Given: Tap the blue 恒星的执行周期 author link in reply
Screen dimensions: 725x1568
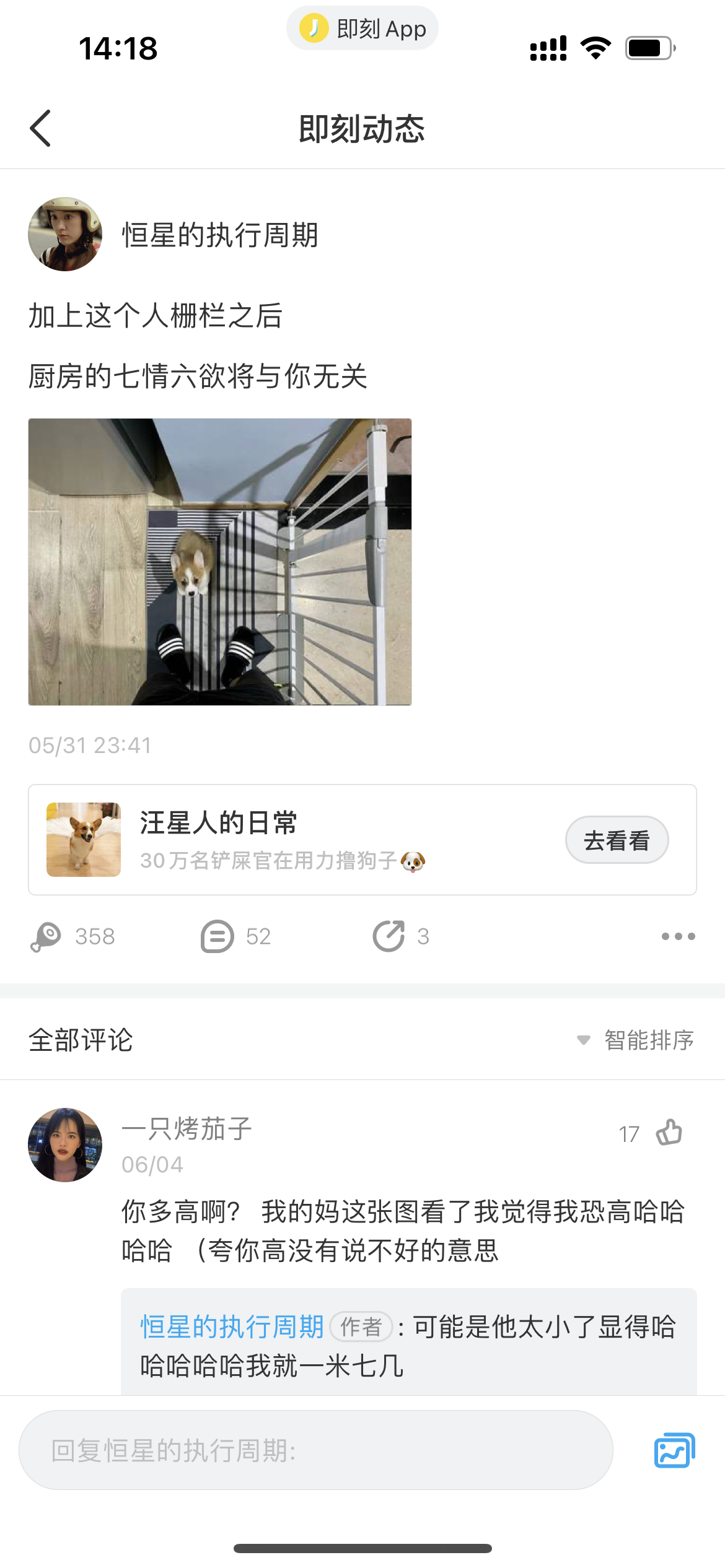Looking at the screenshot, I should [232, 1327].
